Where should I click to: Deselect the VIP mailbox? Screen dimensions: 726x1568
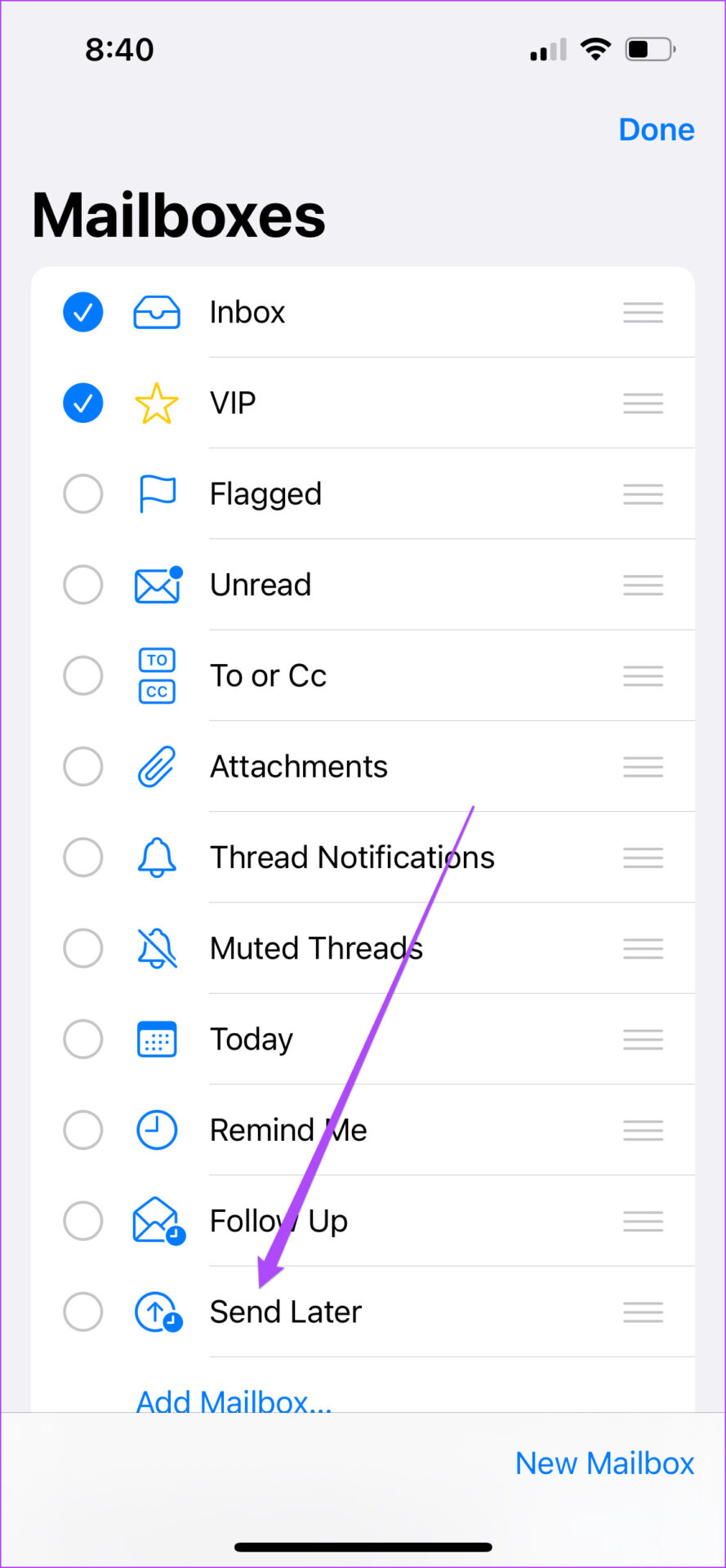coord(83,403)
